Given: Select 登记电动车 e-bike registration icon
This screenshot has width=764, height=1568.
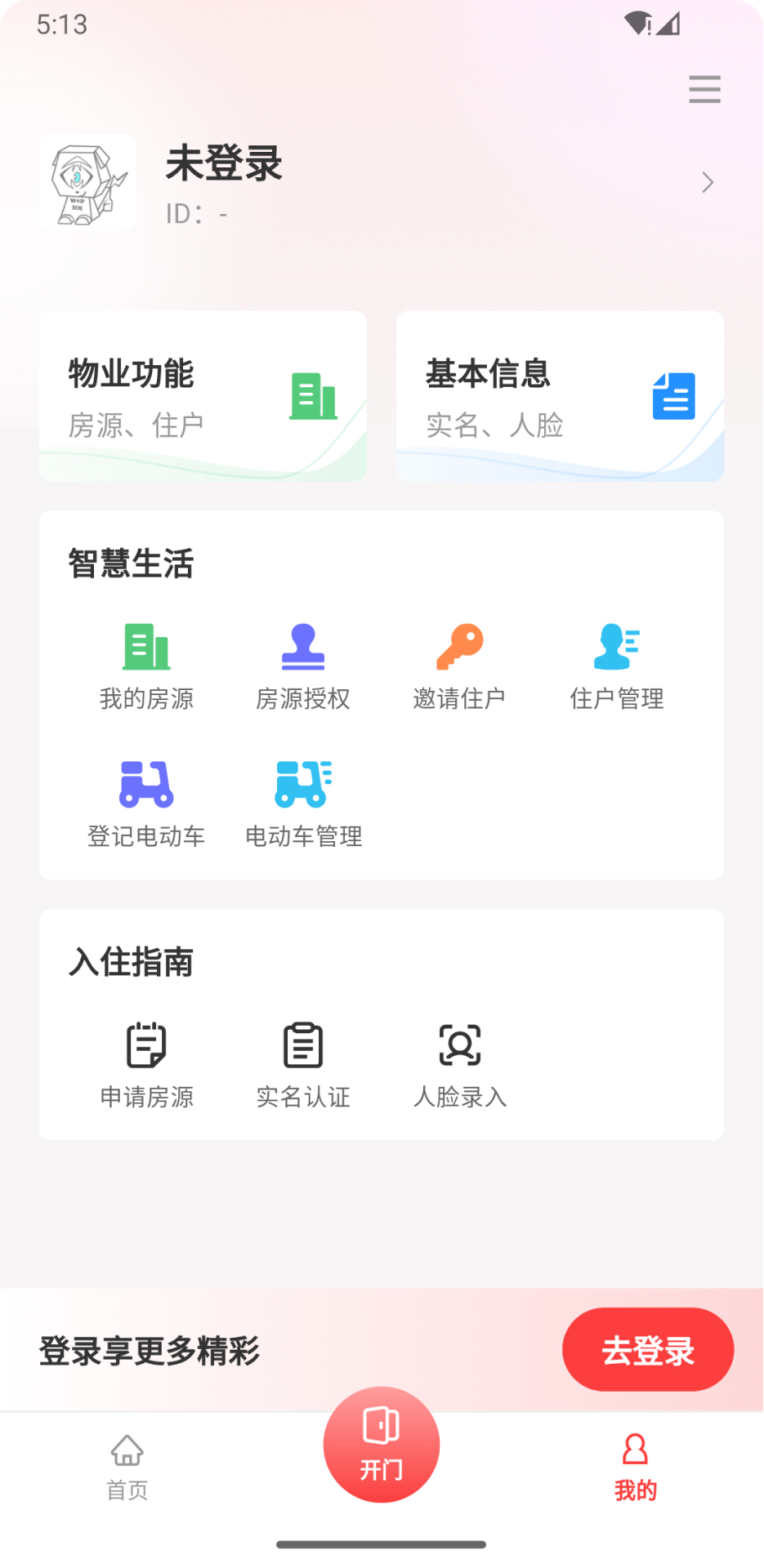Looking at the screenshot, I should pos(146,784).
